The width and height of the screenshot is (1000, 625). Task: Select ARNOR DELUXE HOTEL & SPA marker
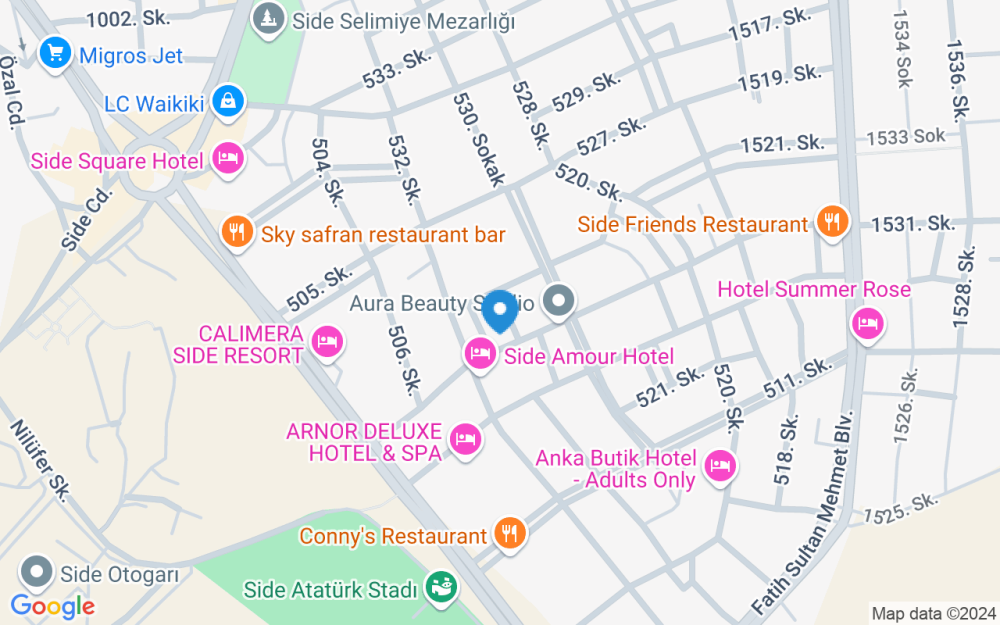(x=465, y=439)
